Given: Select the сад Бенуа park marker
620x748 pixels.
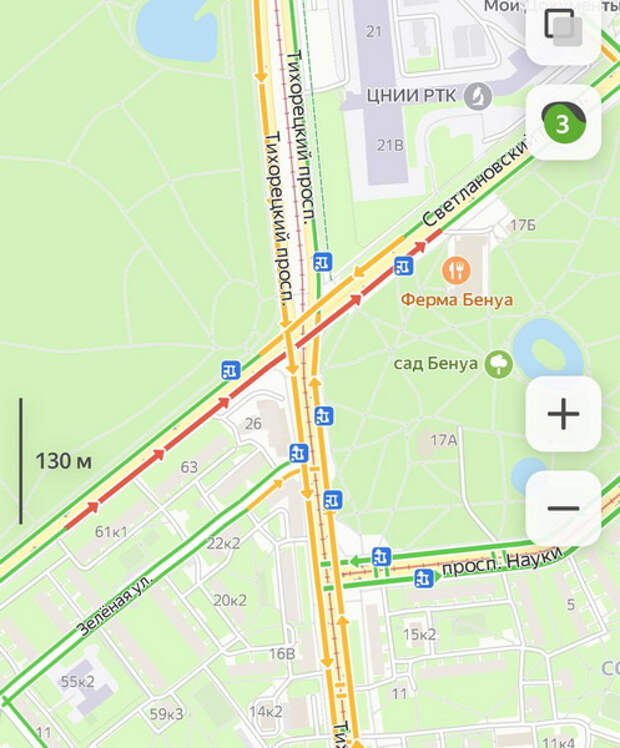Looking at the screenshot, I should (x=498, y=364).
